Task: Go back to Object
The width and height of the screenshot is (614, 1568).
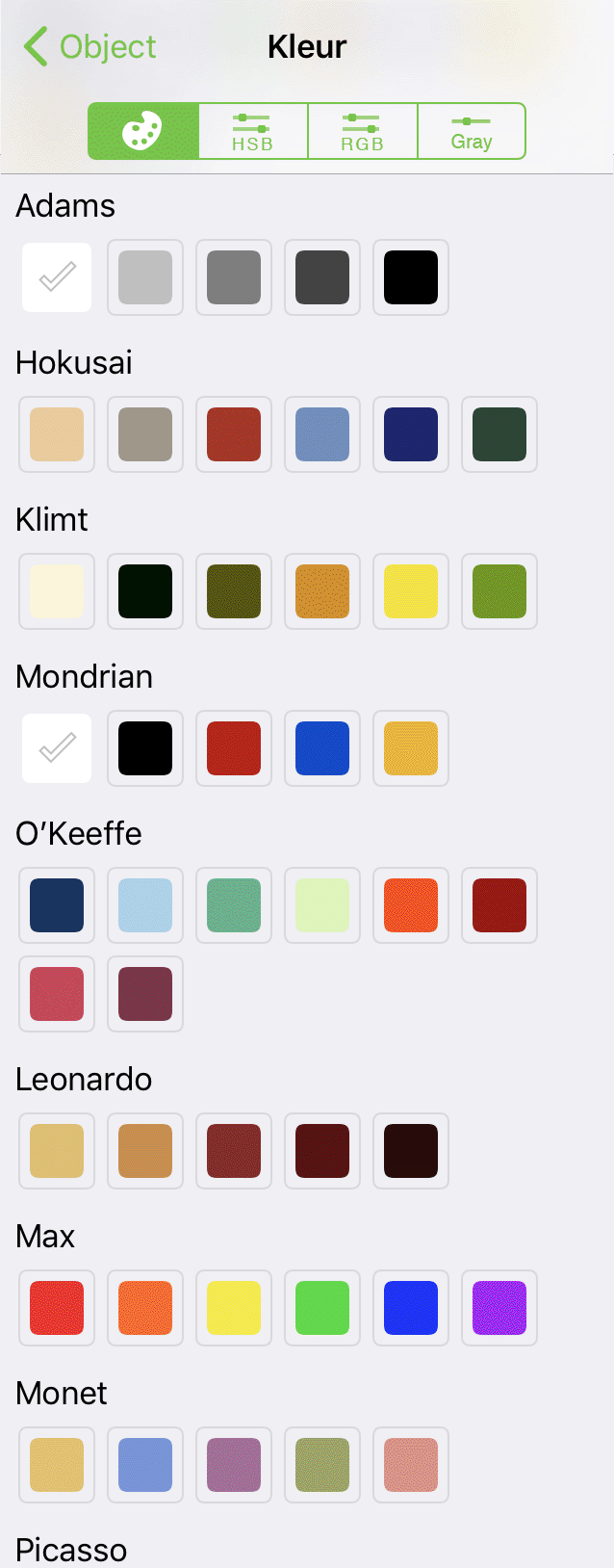Action: 90,46
